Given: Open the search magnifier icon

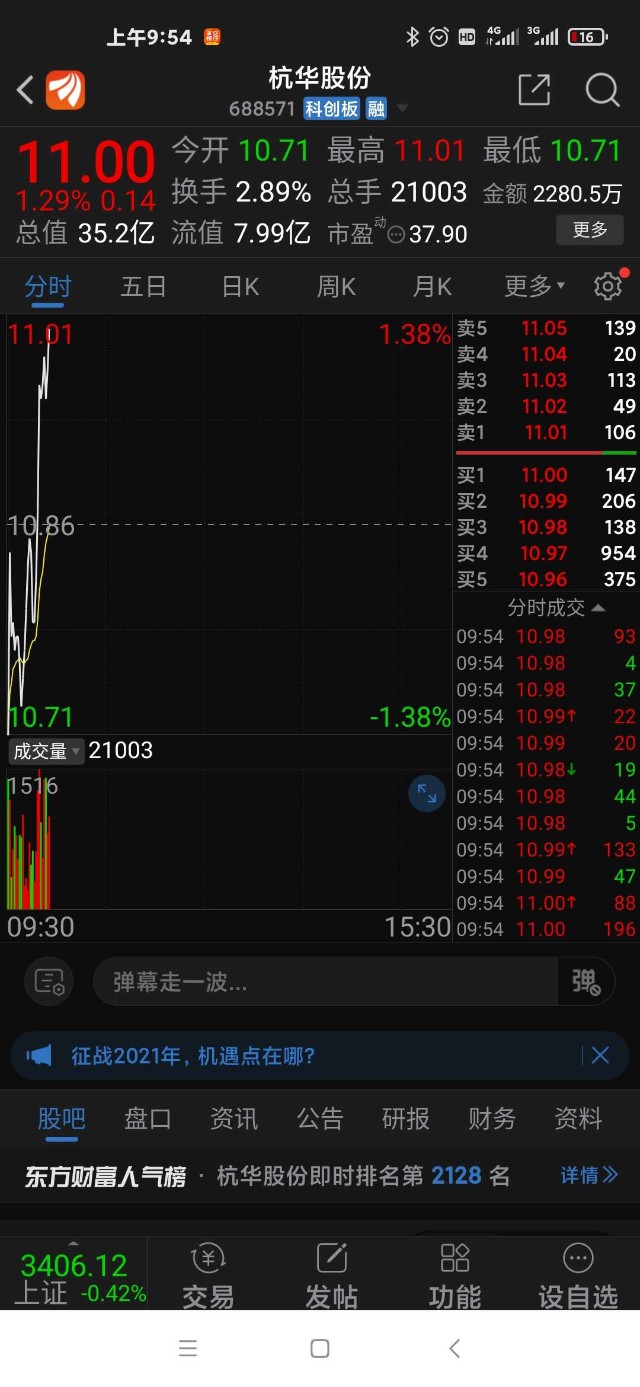Looking at the screenshot, I should tap(602, 90).
